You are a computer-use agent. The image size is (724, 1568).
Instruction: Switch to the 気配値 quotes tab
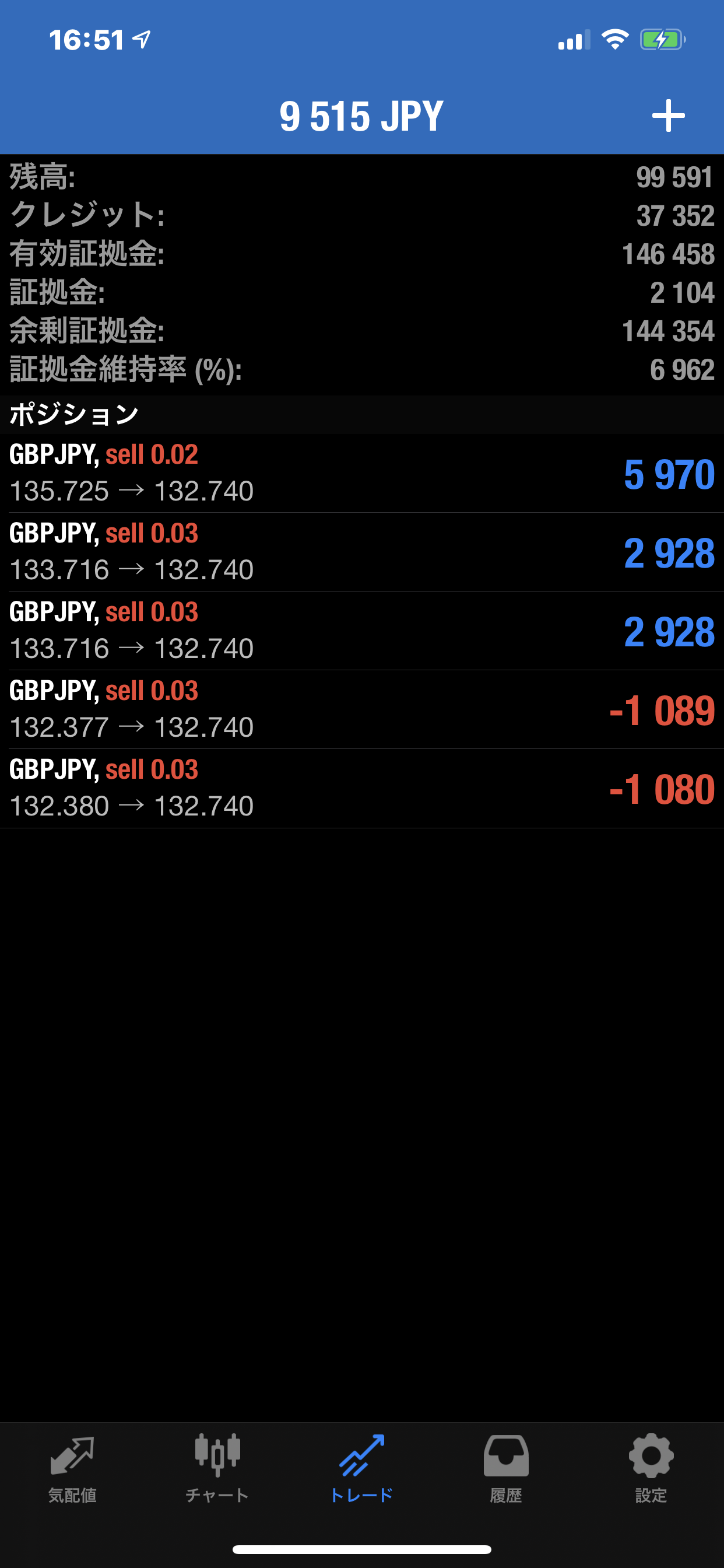pos(72,1468)
